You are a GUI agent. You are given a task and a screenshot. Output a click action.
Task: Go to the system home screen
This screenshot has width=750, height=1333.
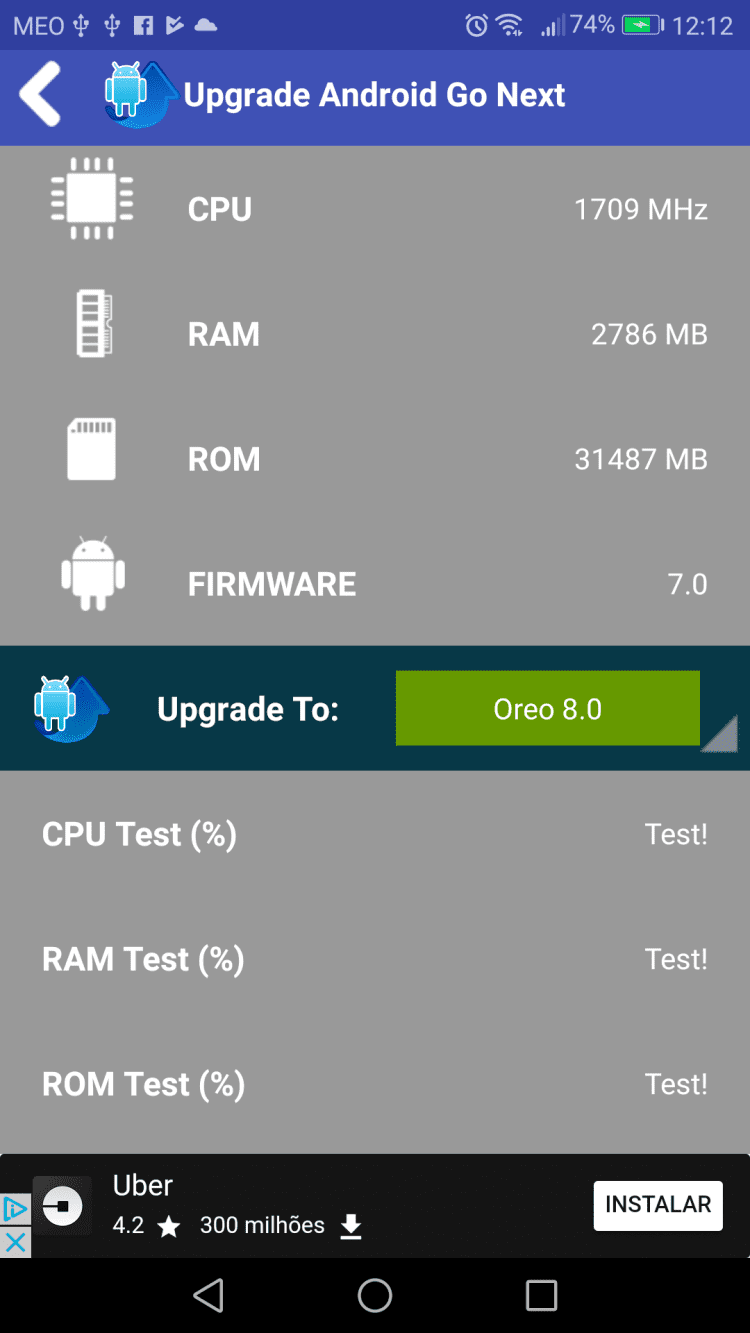[x=375, y=1296]
